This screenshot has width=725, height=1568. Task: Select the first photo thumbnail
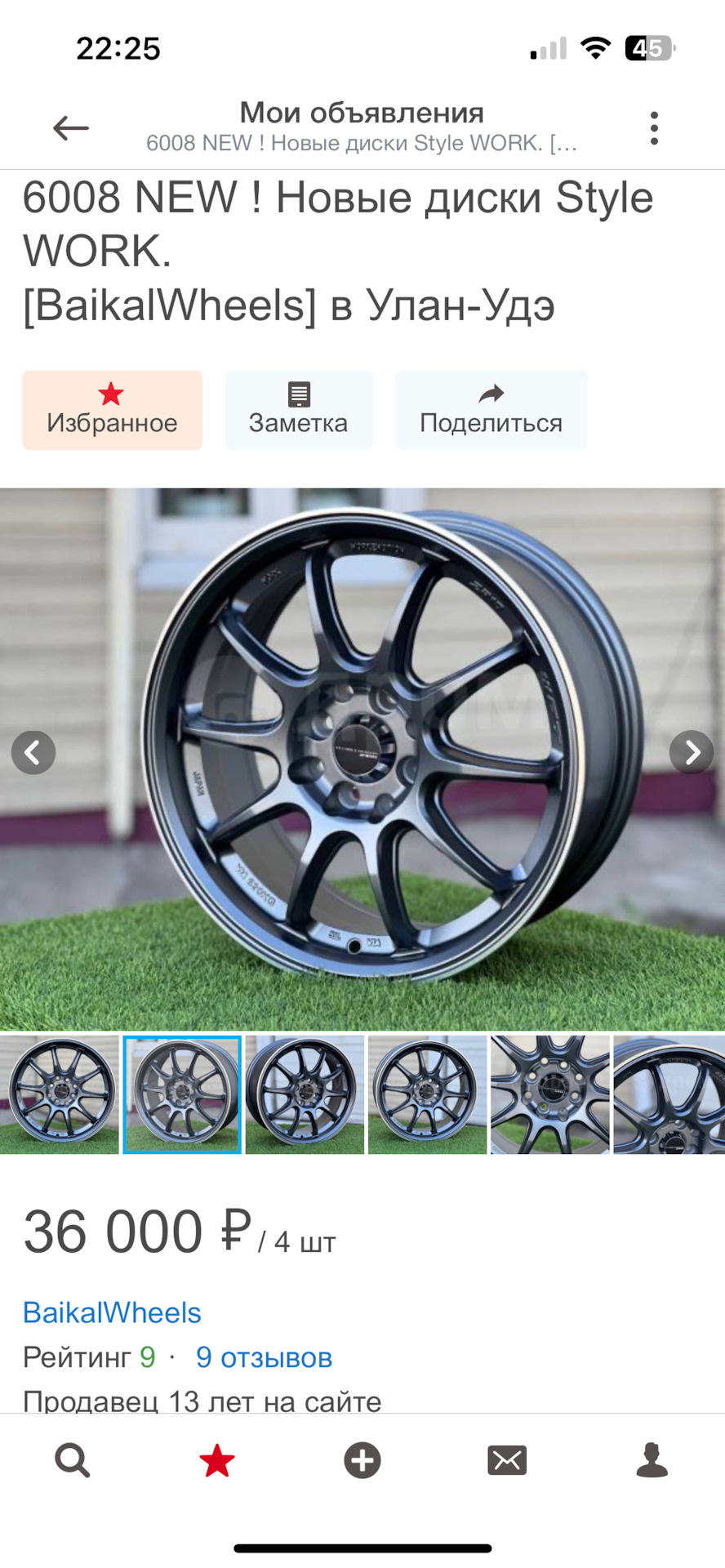click(x=60, y=1094)
